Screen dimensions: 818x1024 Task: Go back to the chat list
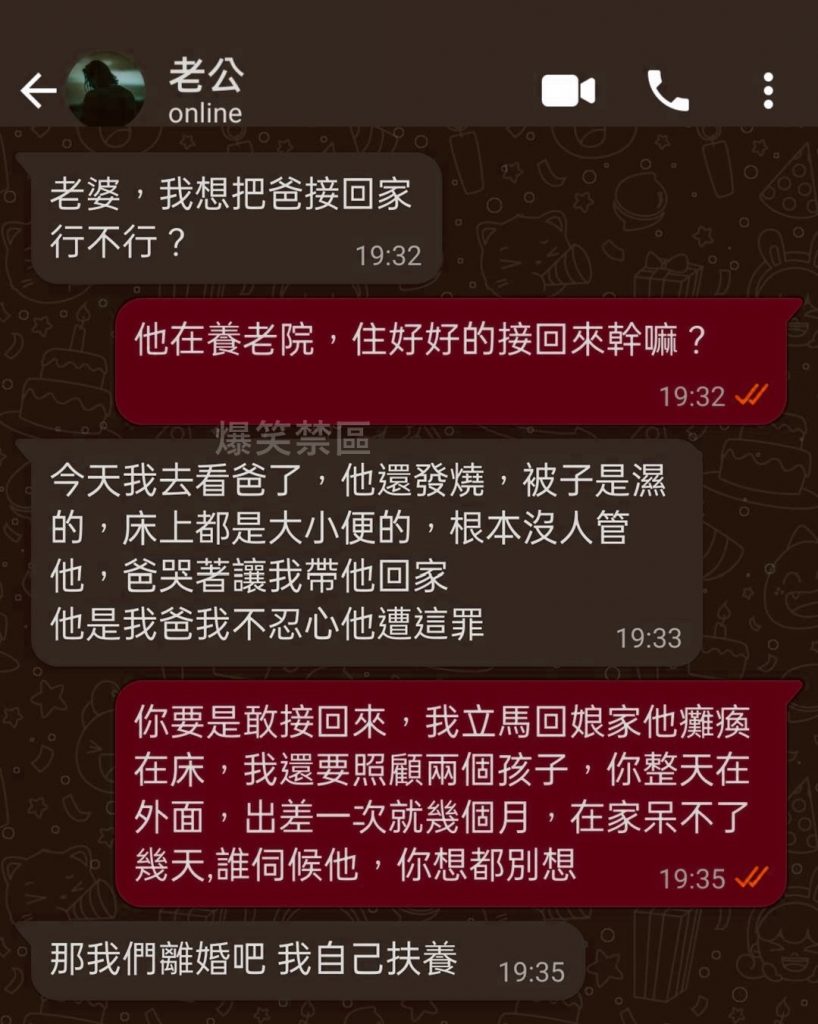[x=37, y=91]
